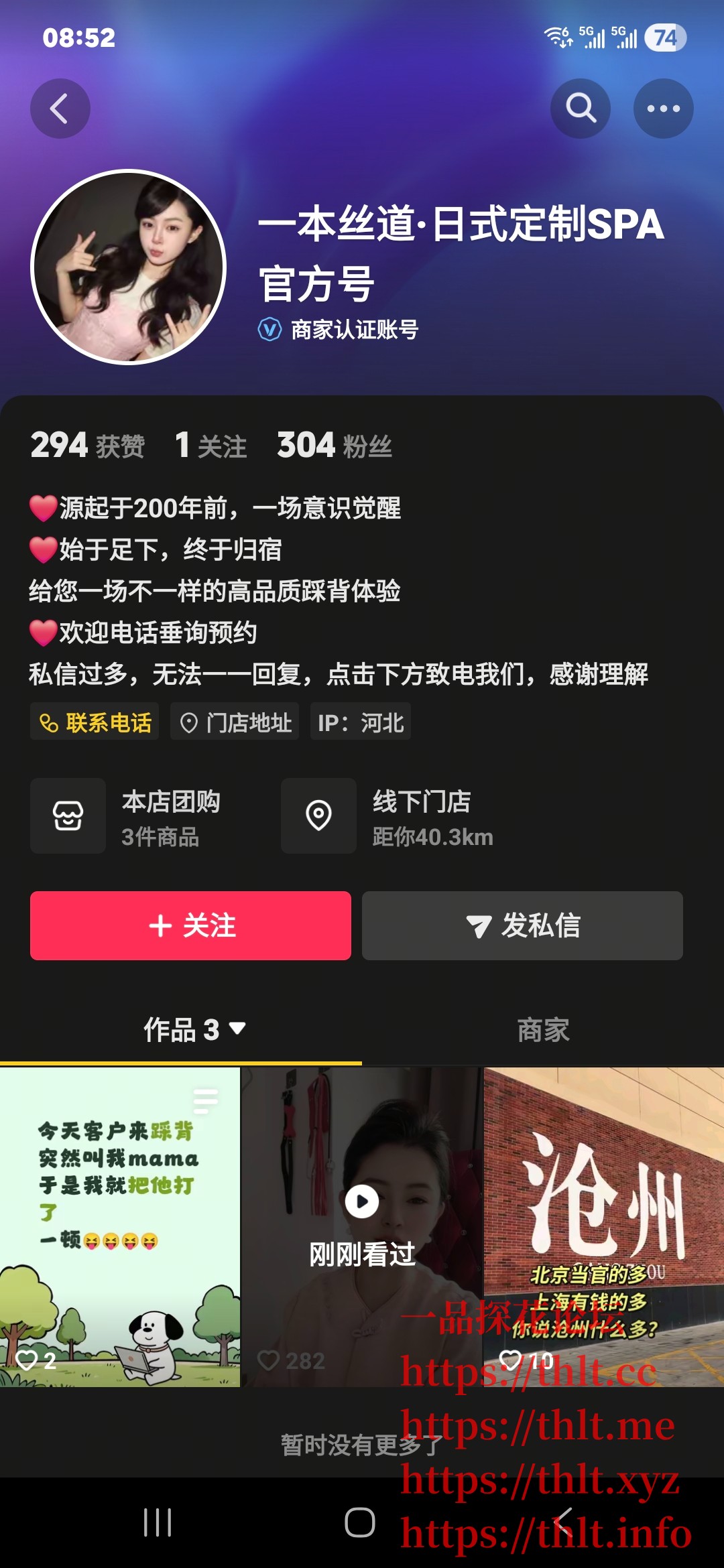View 线下门店 offline store location

(x=389, y=815)
